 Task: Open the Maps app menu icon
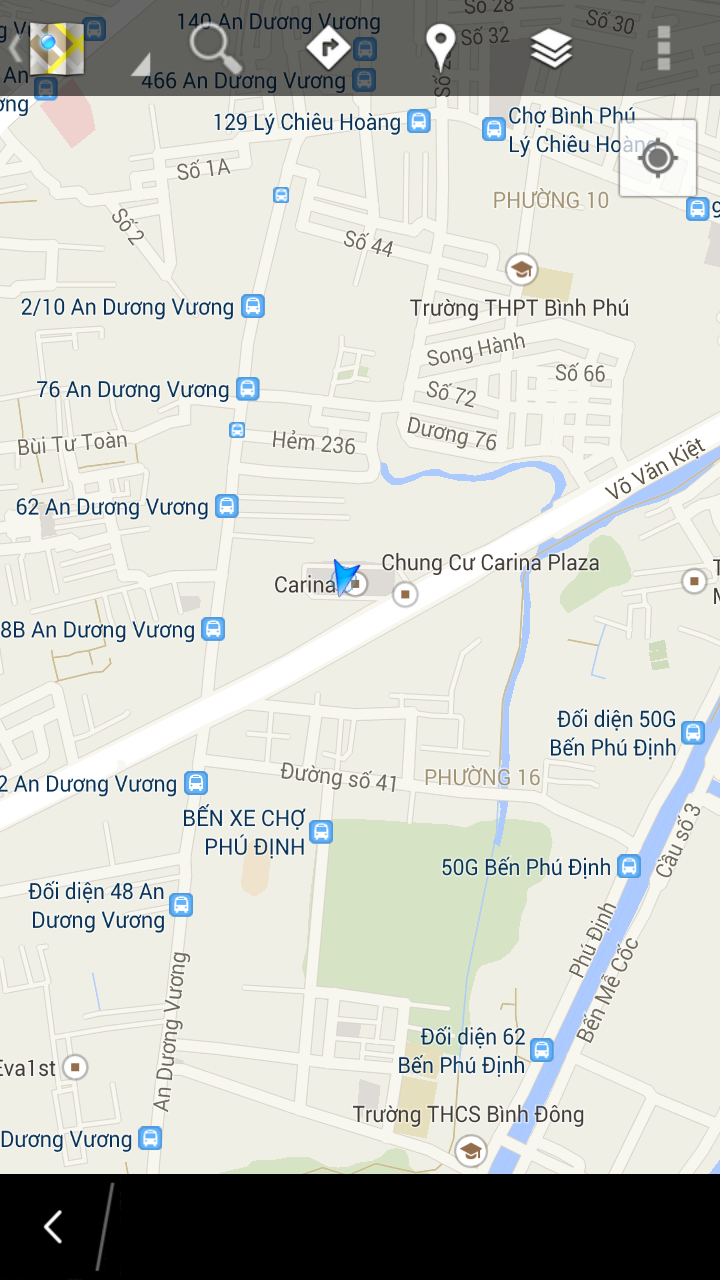pos(55,48)
